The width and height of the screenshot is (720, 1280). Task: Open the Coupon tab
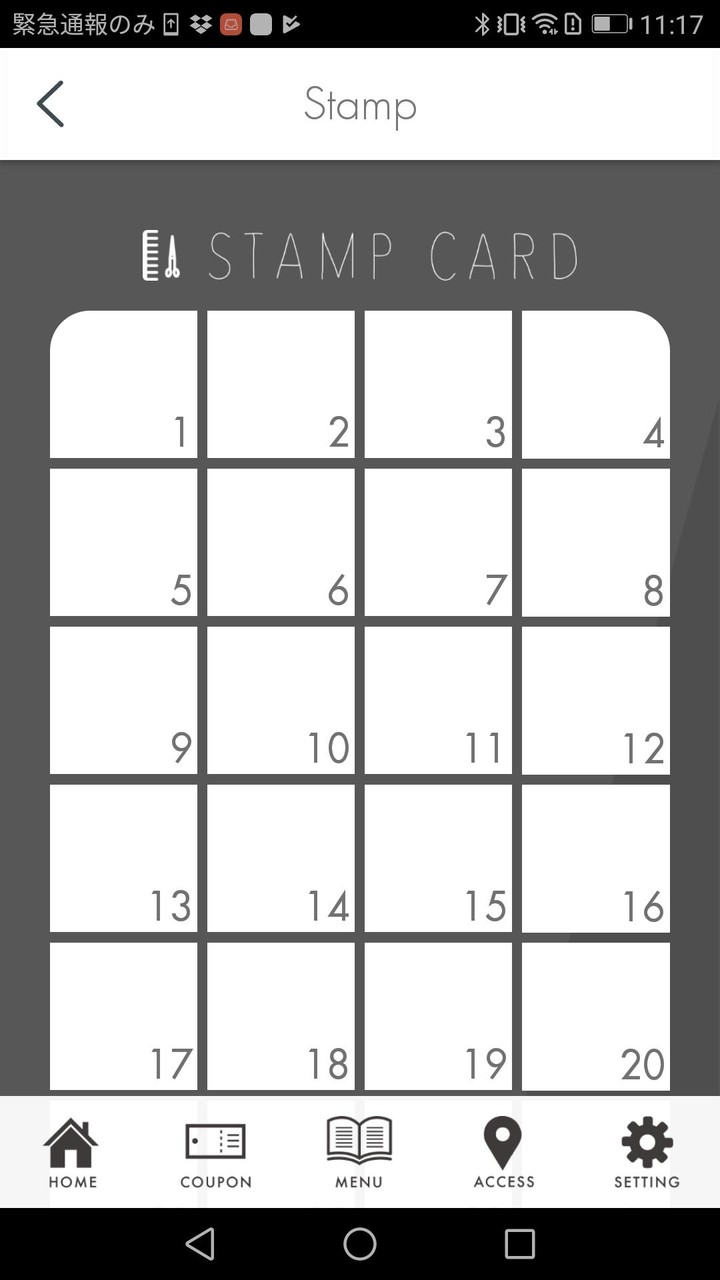[x=215, y=1152]
